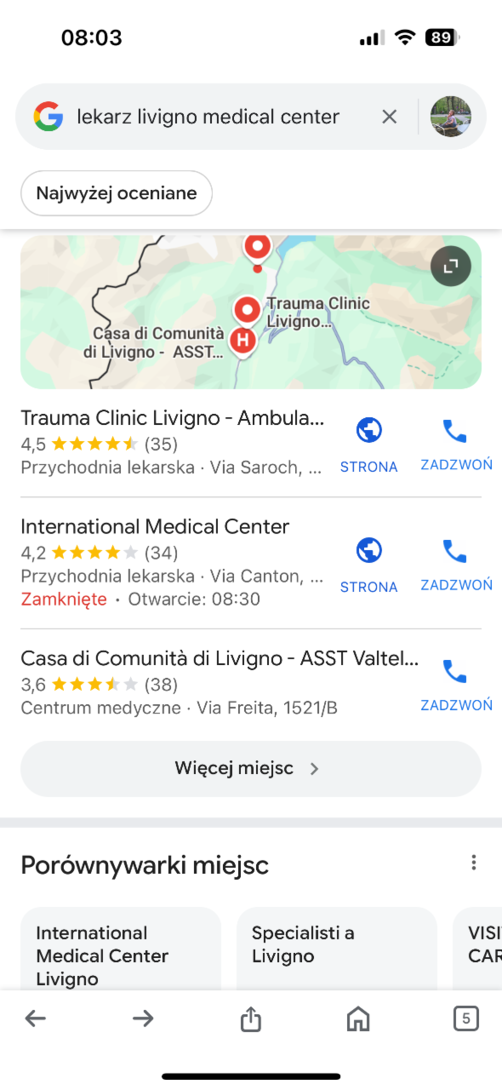502x1090 pixels.
Task: Call Casa di Comunità di Livigno
Action: (456, 685)
